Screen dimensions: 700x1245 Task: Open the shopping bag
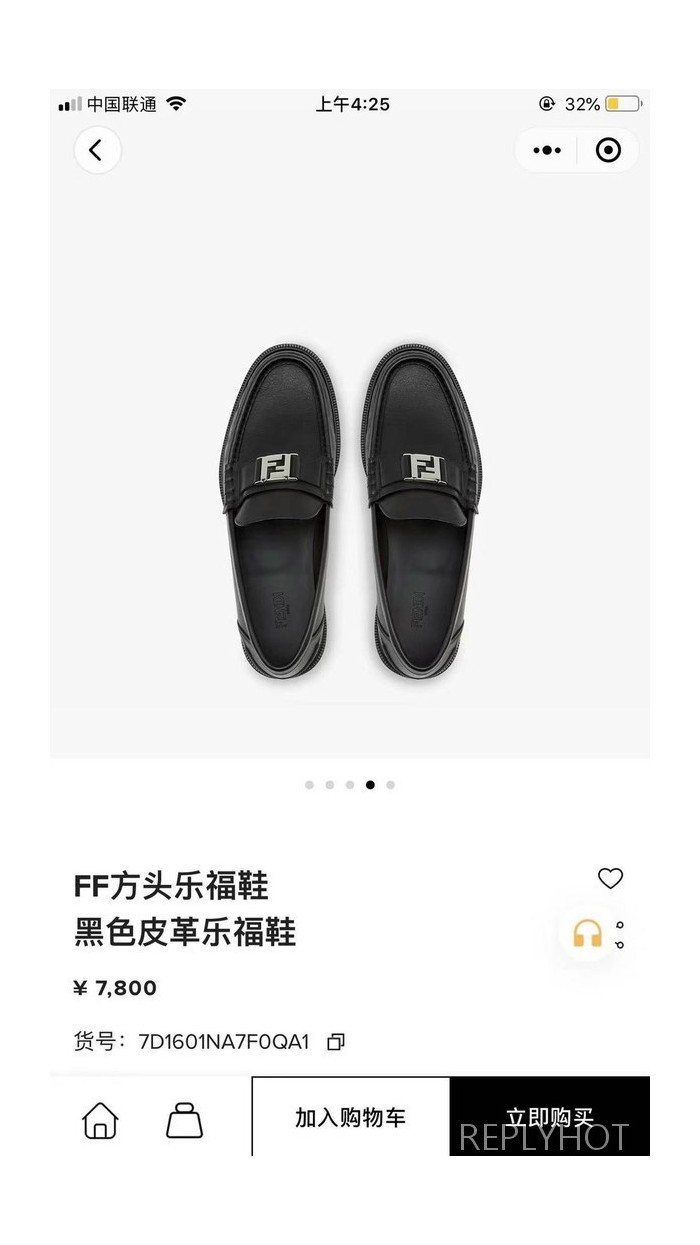tap(184, 1120)
